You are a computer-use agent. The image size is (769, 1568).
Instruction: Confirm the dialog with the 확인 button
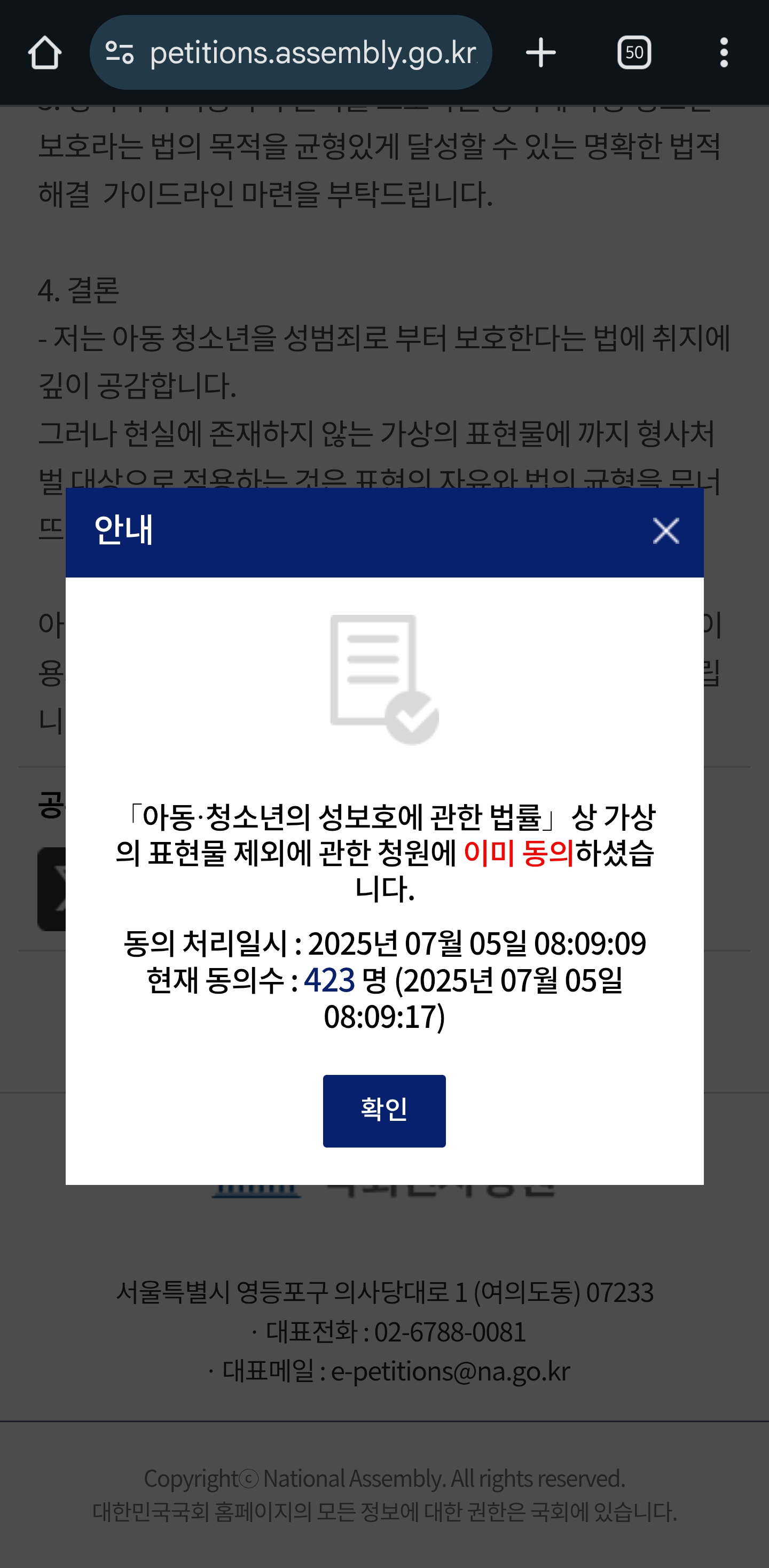point(384,1111)
